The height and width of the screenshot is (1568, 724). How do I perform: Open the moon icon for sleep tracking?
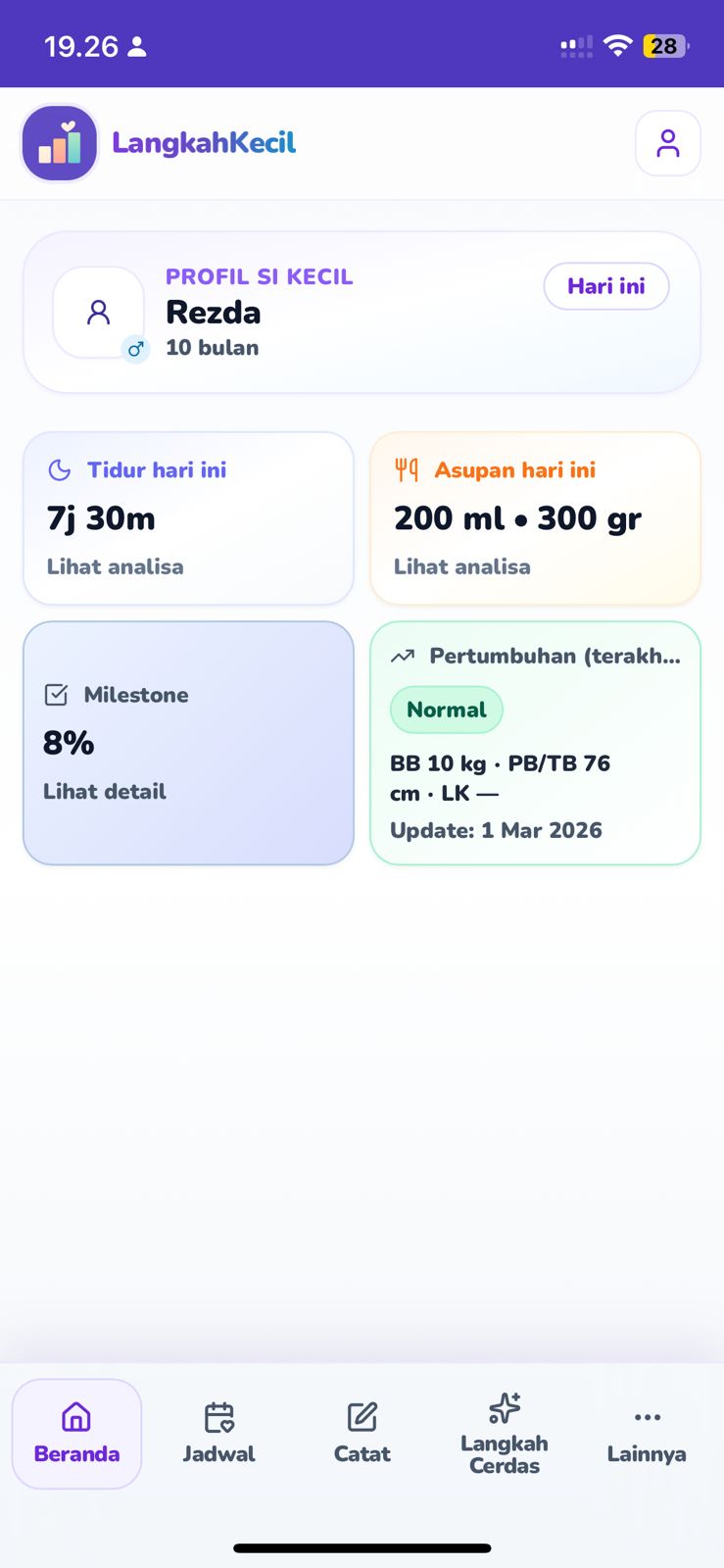(59, 469)
